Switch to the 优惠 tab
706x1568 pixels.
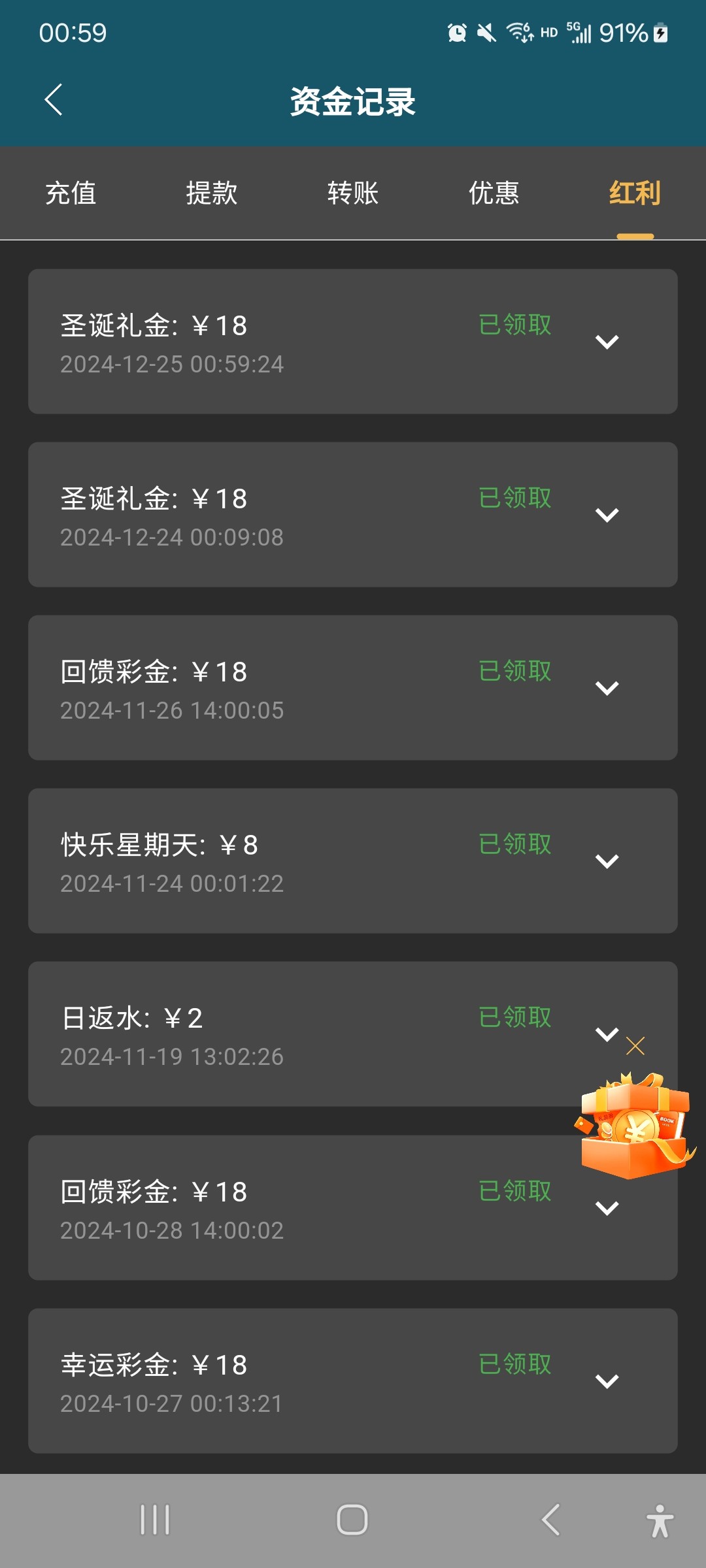tap(494, 193)
